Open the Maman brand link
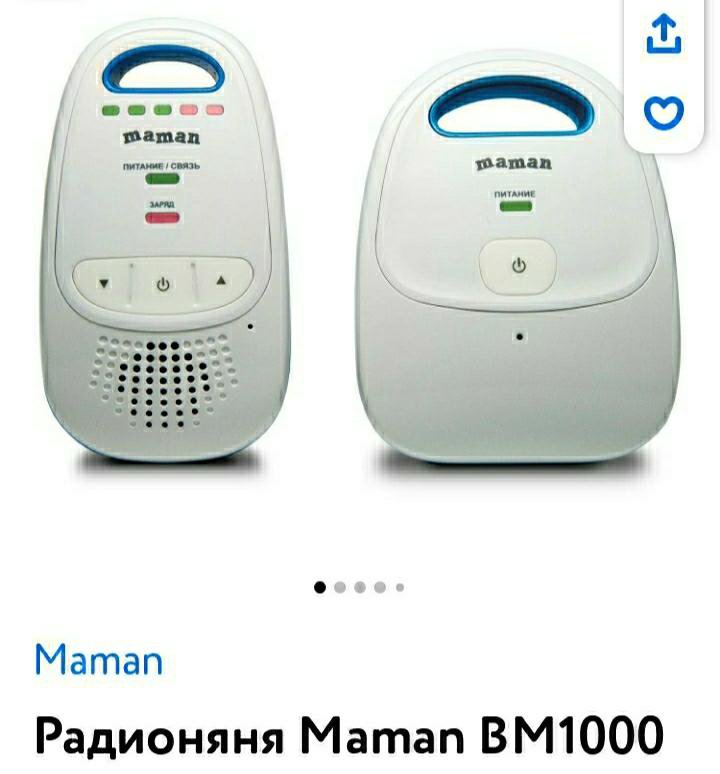Viewport: 720px width, 774px height. tap(98, 660)
